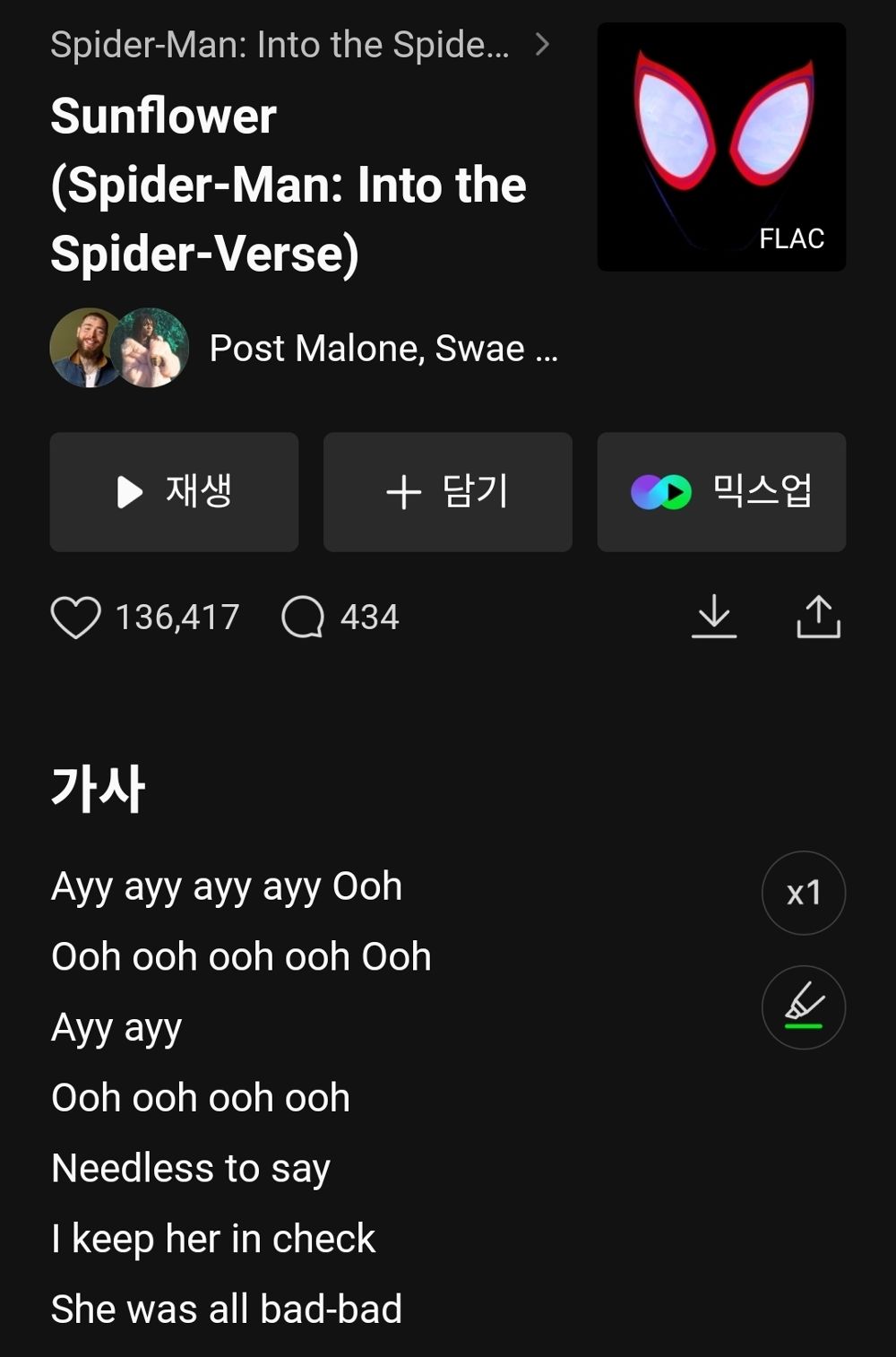The image size is (896, 1357).
Task: Tap the comment bubble icon
Action: click(x=303, y=617)
